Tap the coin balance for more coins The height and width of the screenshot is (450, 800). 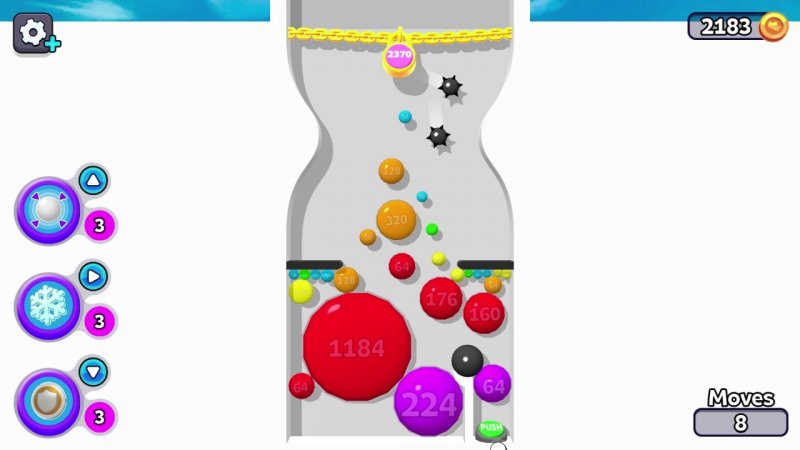click(736, 26)
